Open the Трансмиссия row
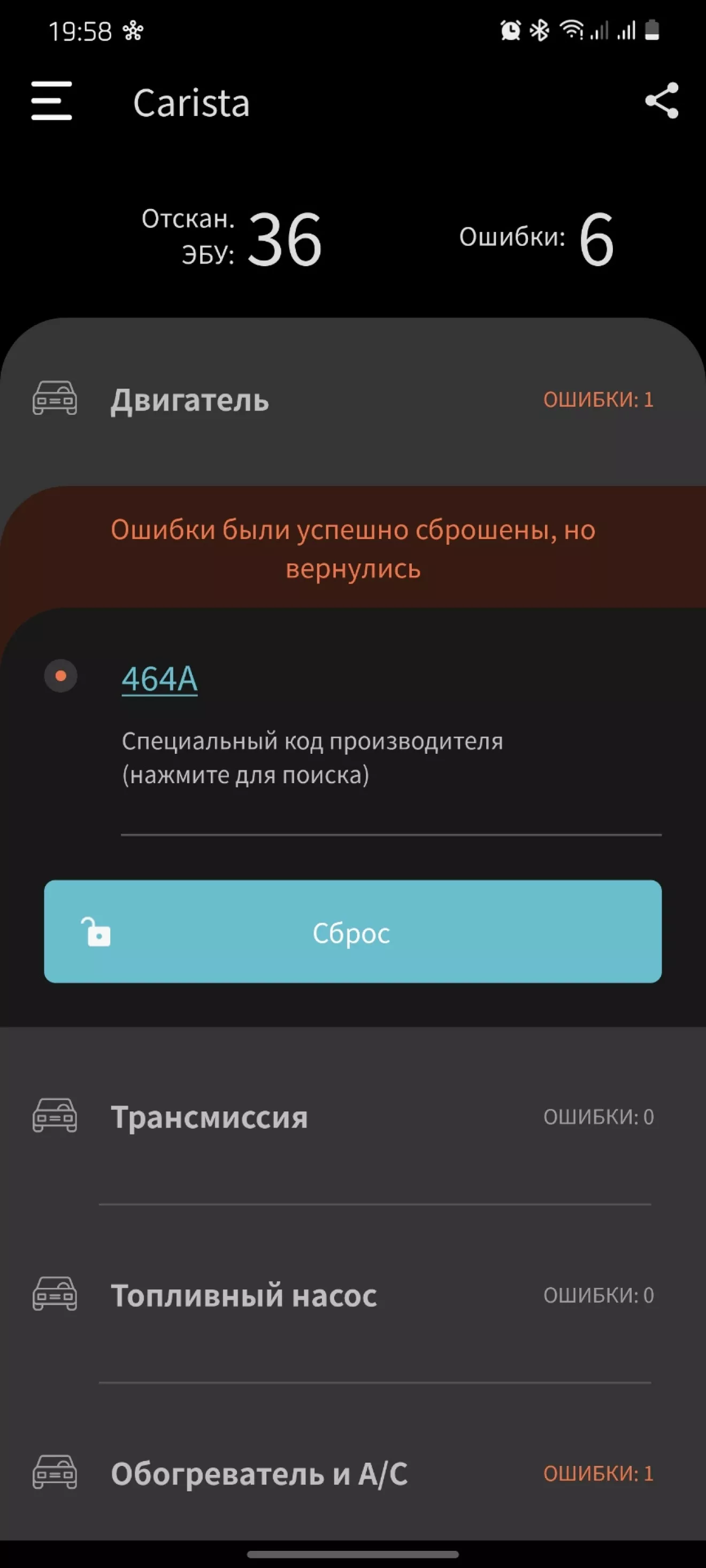706x1568 pixels. tap(352, 1116)
